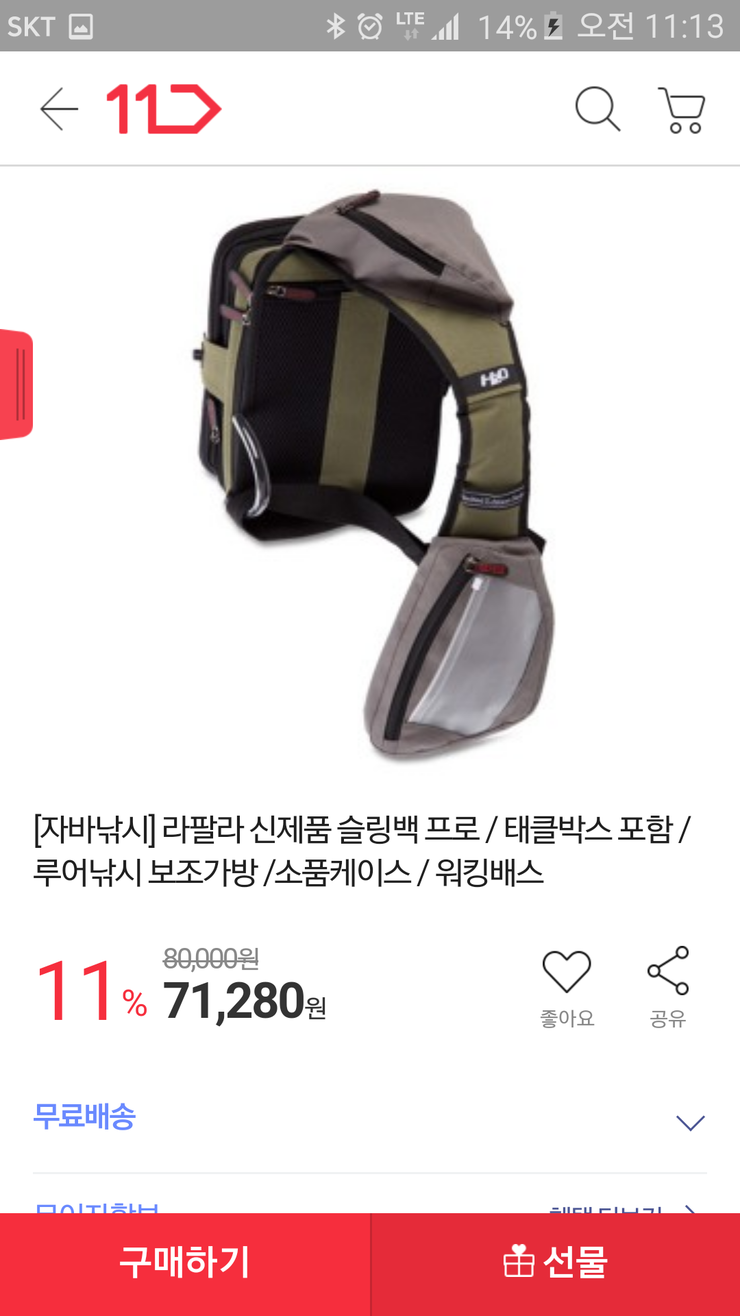Open the shopping cart
The width and height of the screenshot is (740, 1316).
pyautogui.click(x=681, y=109)
